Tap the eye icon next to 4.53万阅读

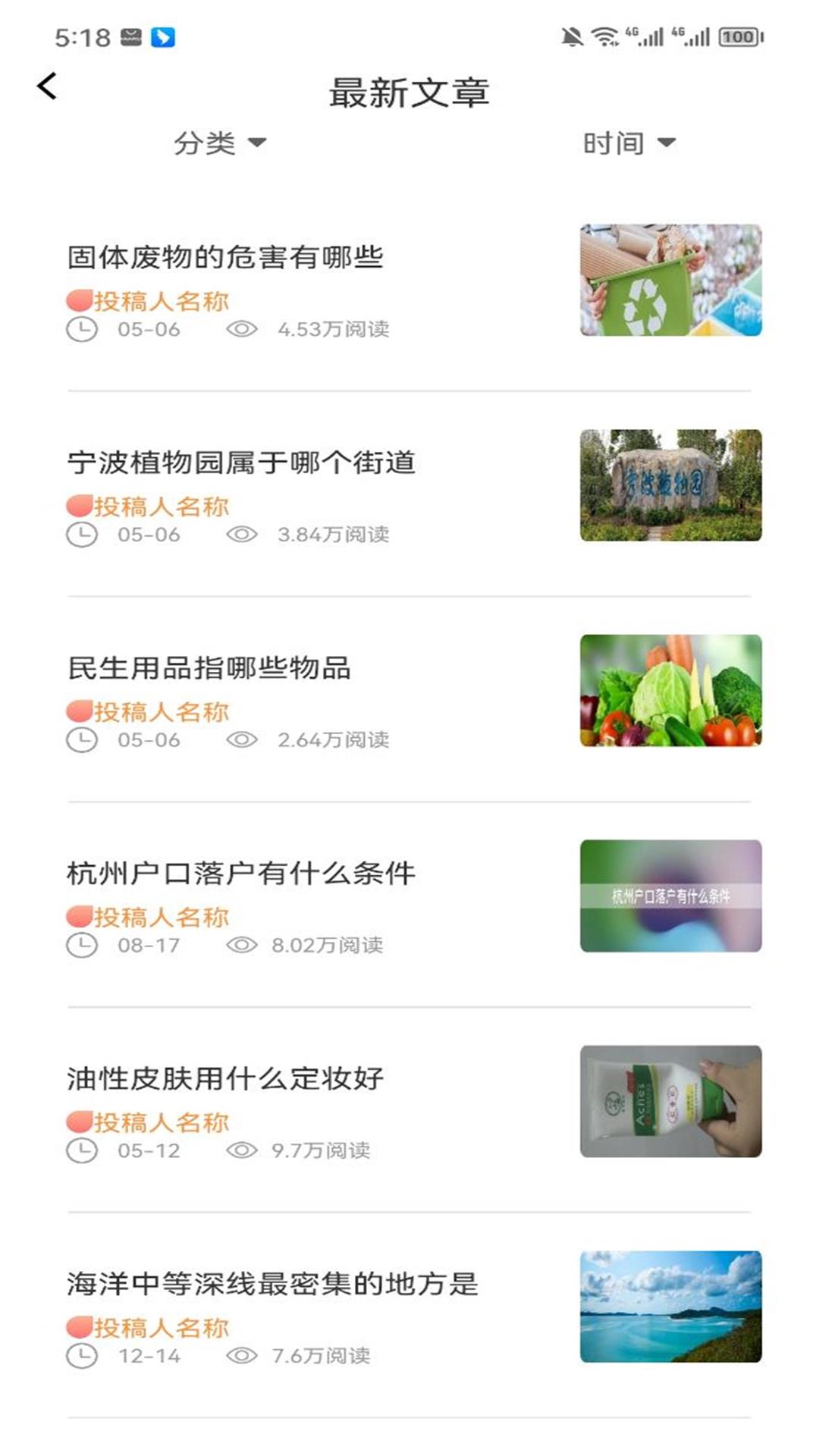241,330
